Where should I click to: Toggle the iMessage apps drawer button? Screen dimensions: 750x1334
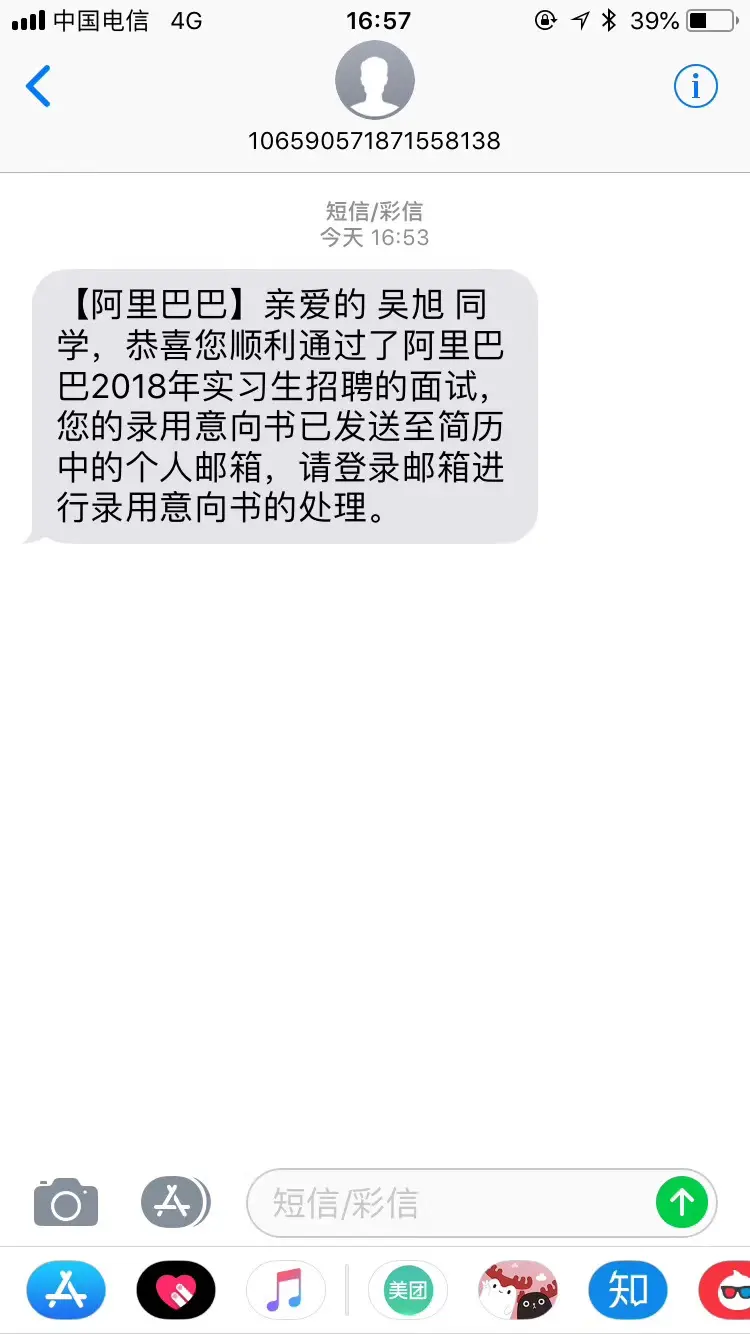[x=175, y=1201]
